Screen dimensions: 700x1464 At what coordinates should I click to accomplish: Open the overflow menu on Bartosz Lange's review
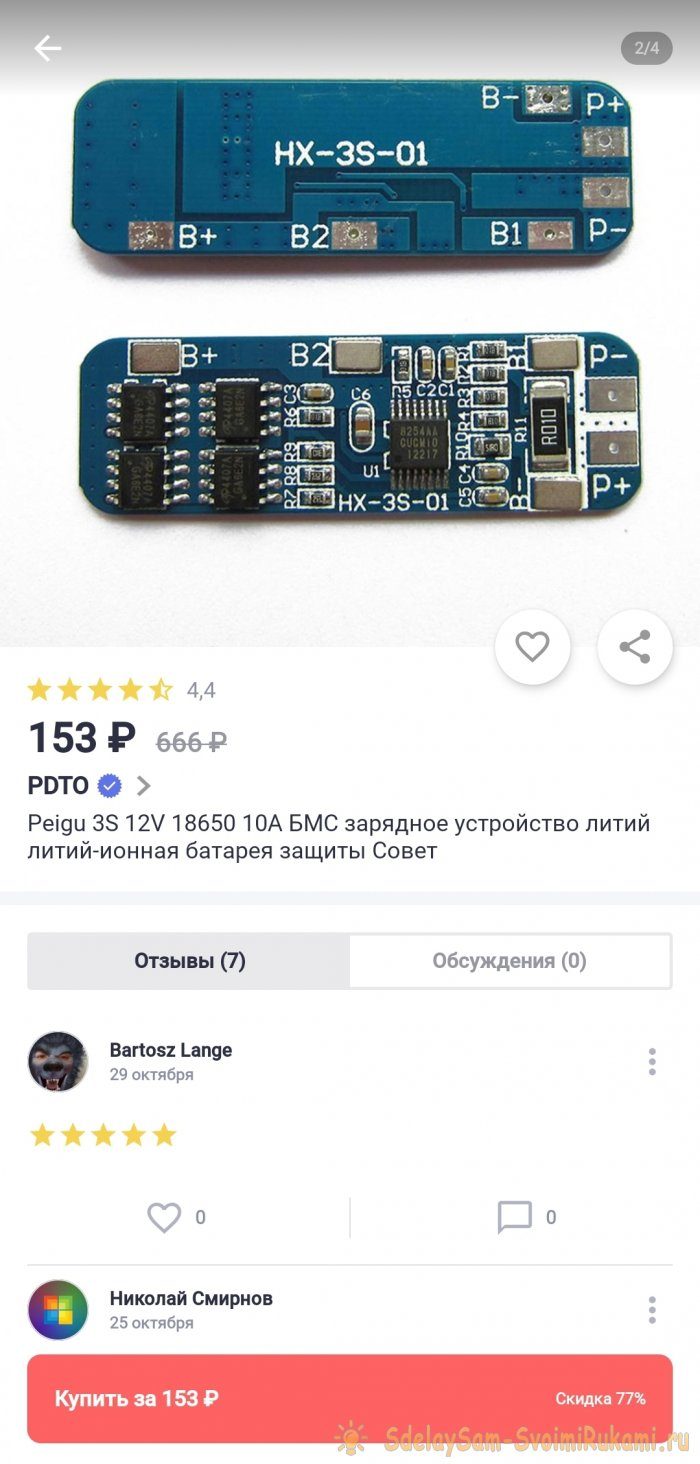pyautogui.click(x=652, y=1061)
